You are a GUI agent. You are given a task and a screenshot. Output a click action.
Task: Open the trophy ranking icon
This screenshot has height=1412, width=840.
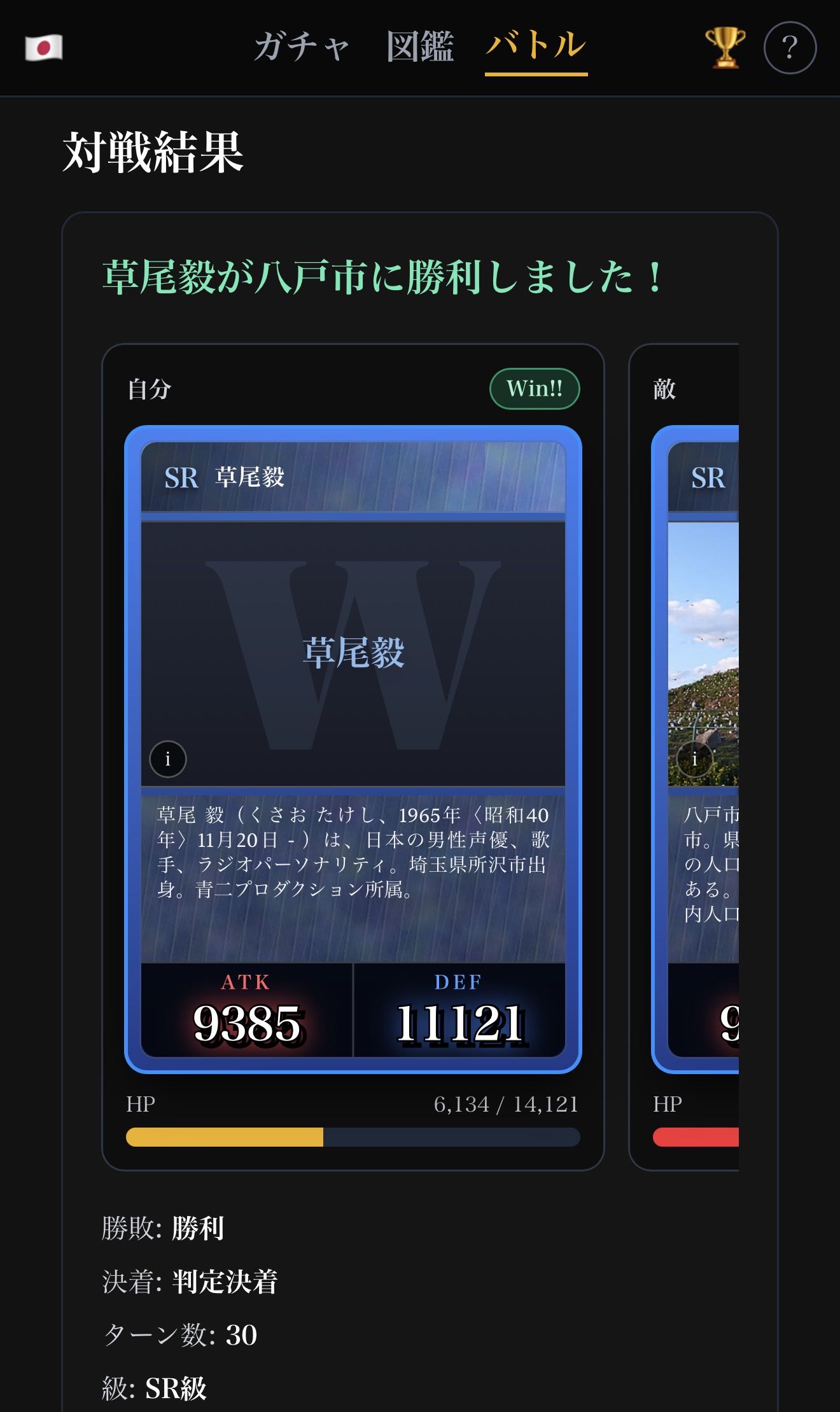(x=725, y=47)
